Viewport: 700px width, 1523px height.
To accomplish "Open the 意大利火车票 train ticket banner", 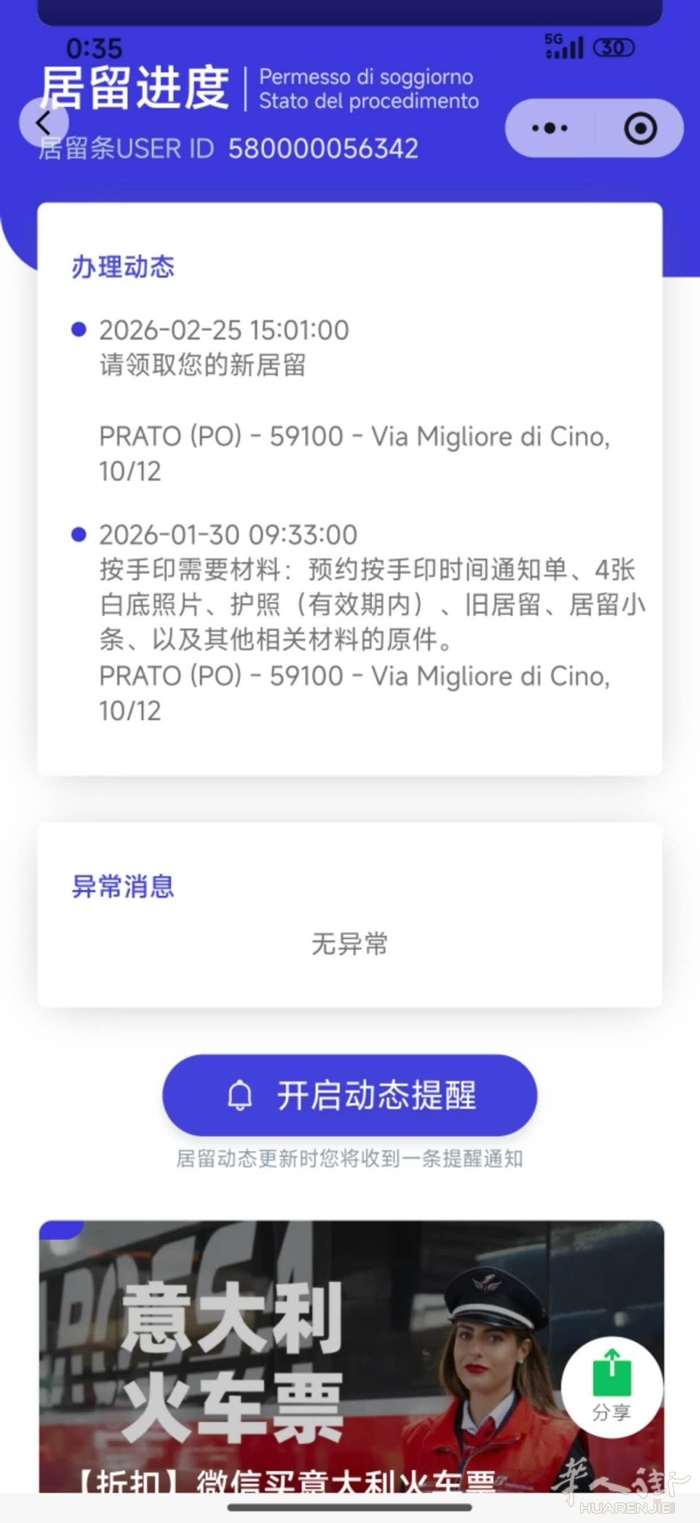I will coord(300,1360).
